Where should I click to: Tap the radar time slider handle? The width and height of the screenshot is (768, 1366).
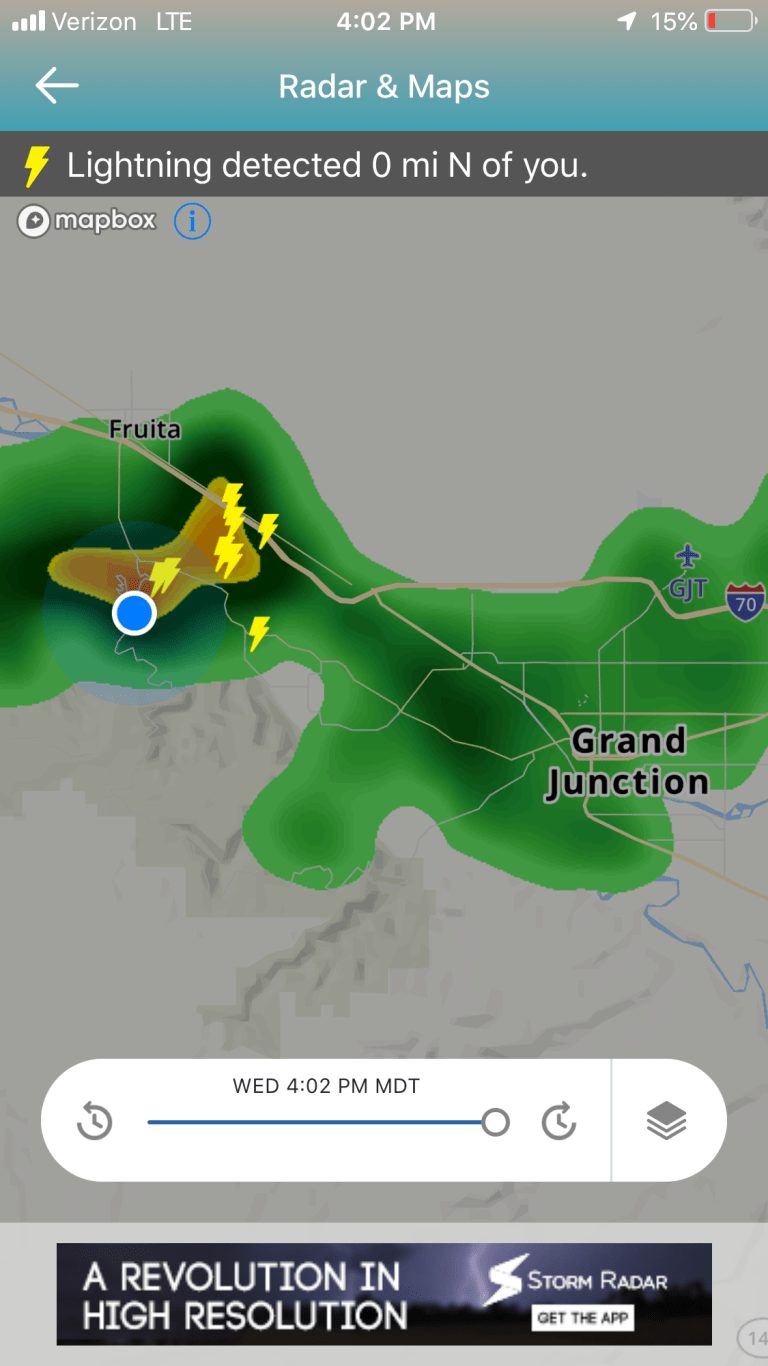[495, 1122]
